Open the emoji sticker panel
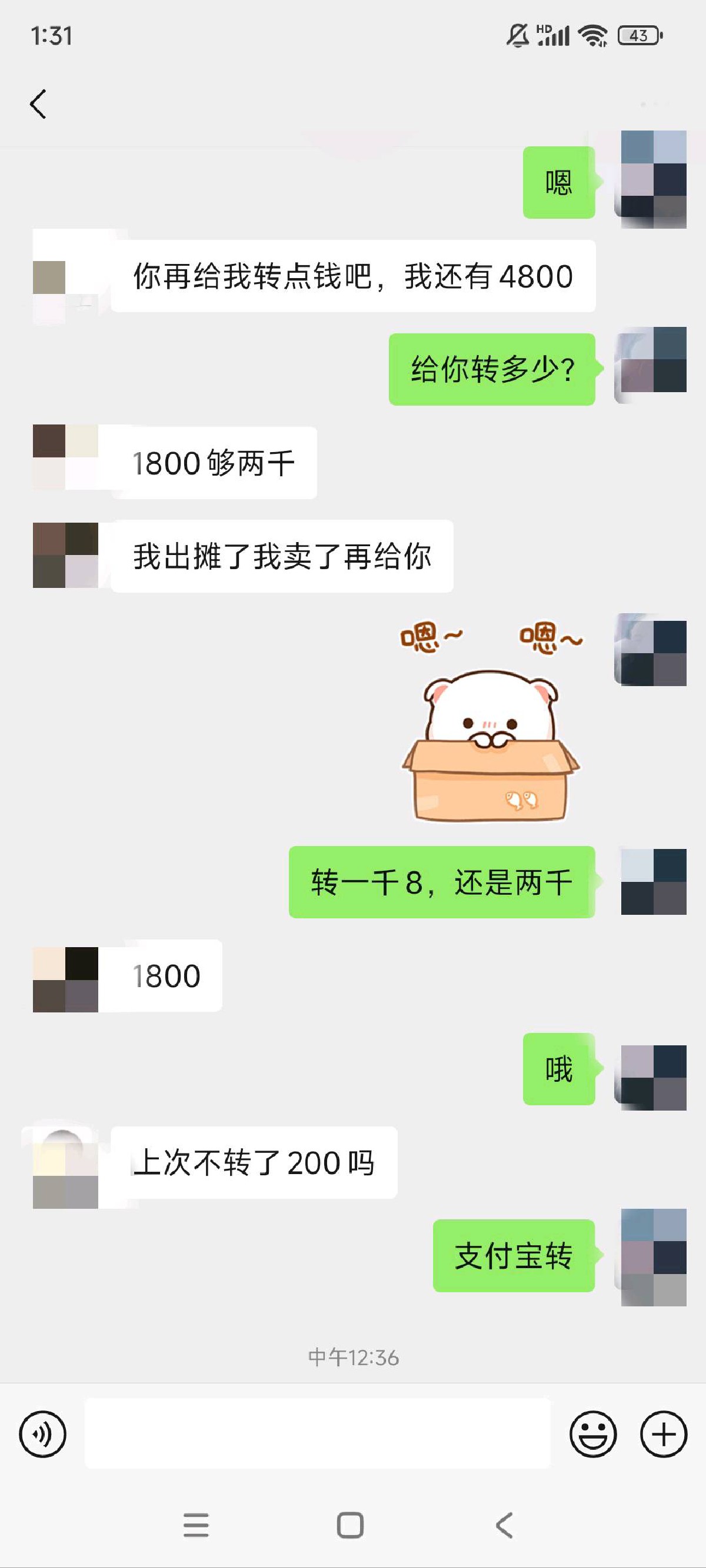The height and width of the screenshot is (1568, 706). [592, 1433]
